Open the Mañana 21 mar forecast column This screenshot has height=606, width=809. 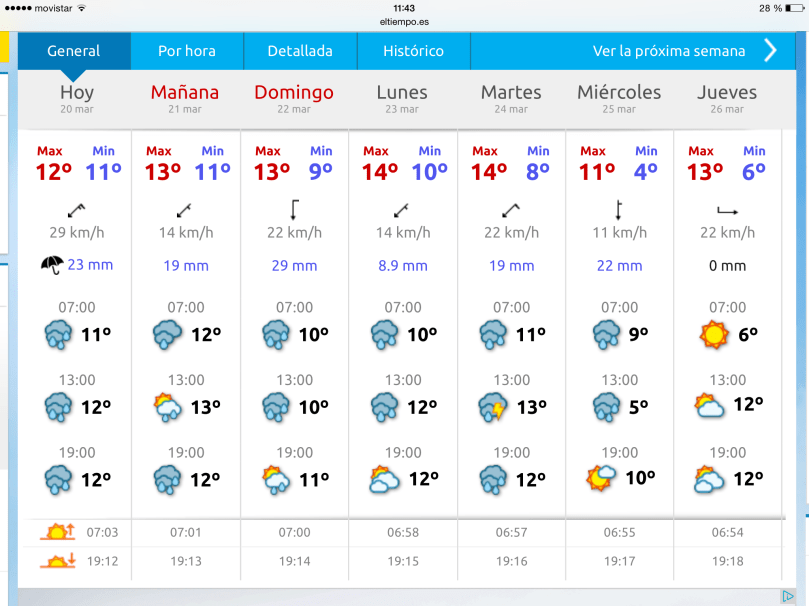(x=185, y=98)
